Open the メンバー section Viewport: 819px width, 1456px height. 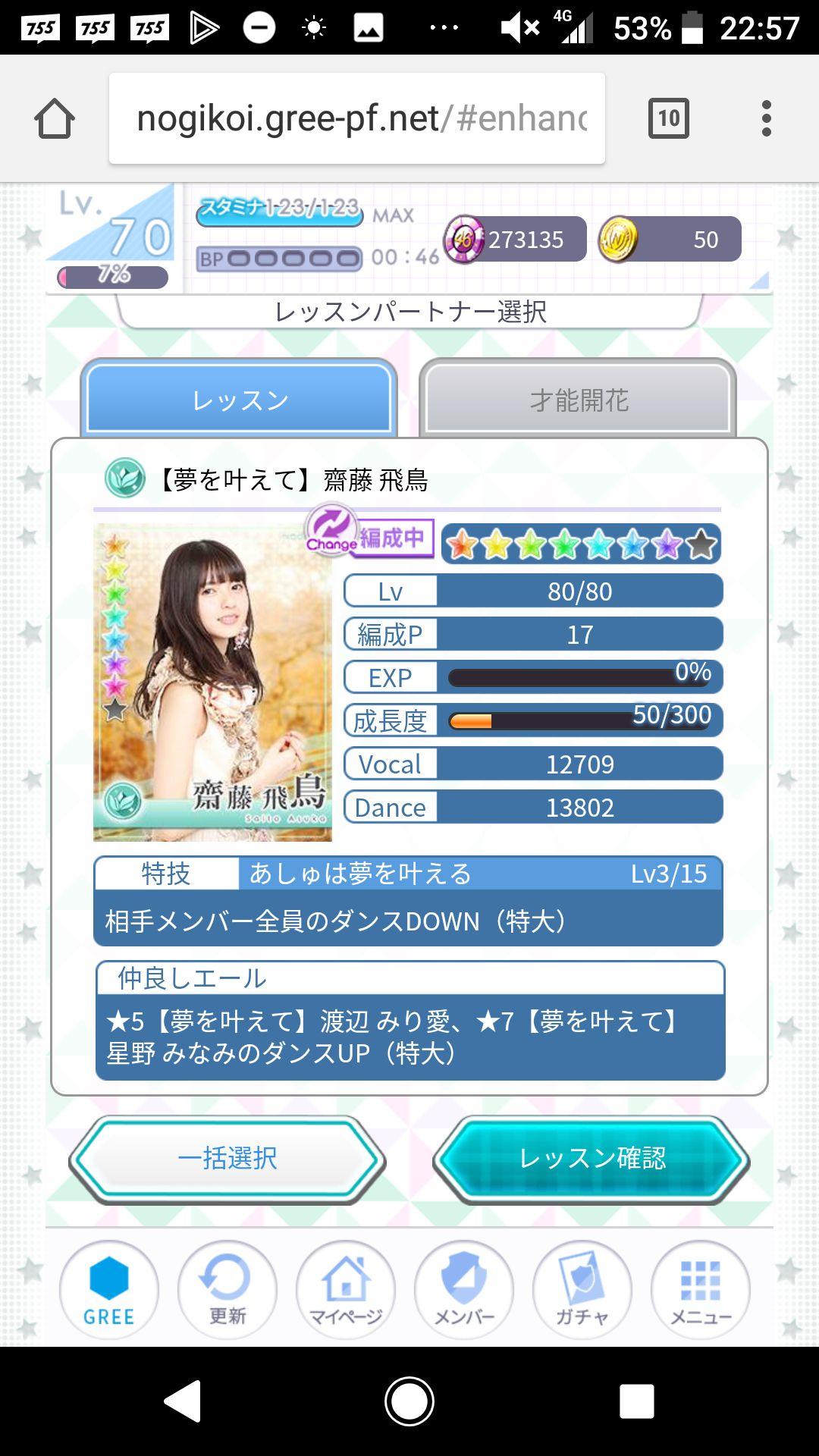coord(464,1290)
